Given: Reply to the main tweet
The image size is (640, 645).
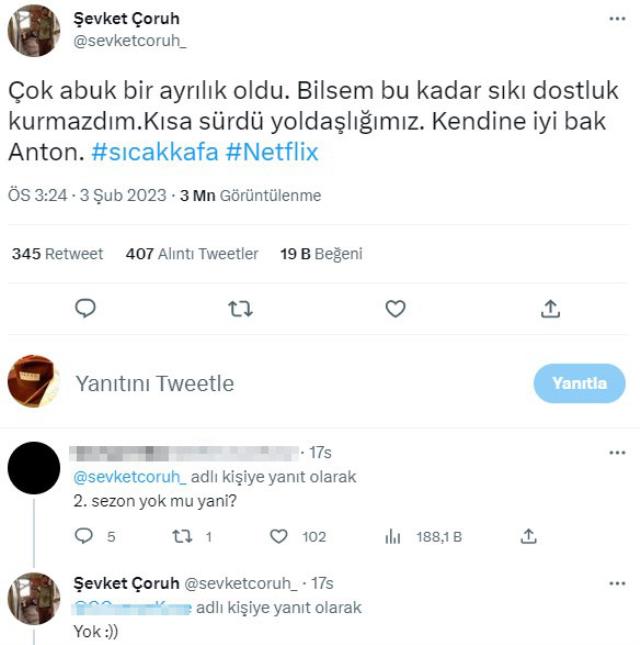Looking at the screenshot, I should (x=86, y=309).
